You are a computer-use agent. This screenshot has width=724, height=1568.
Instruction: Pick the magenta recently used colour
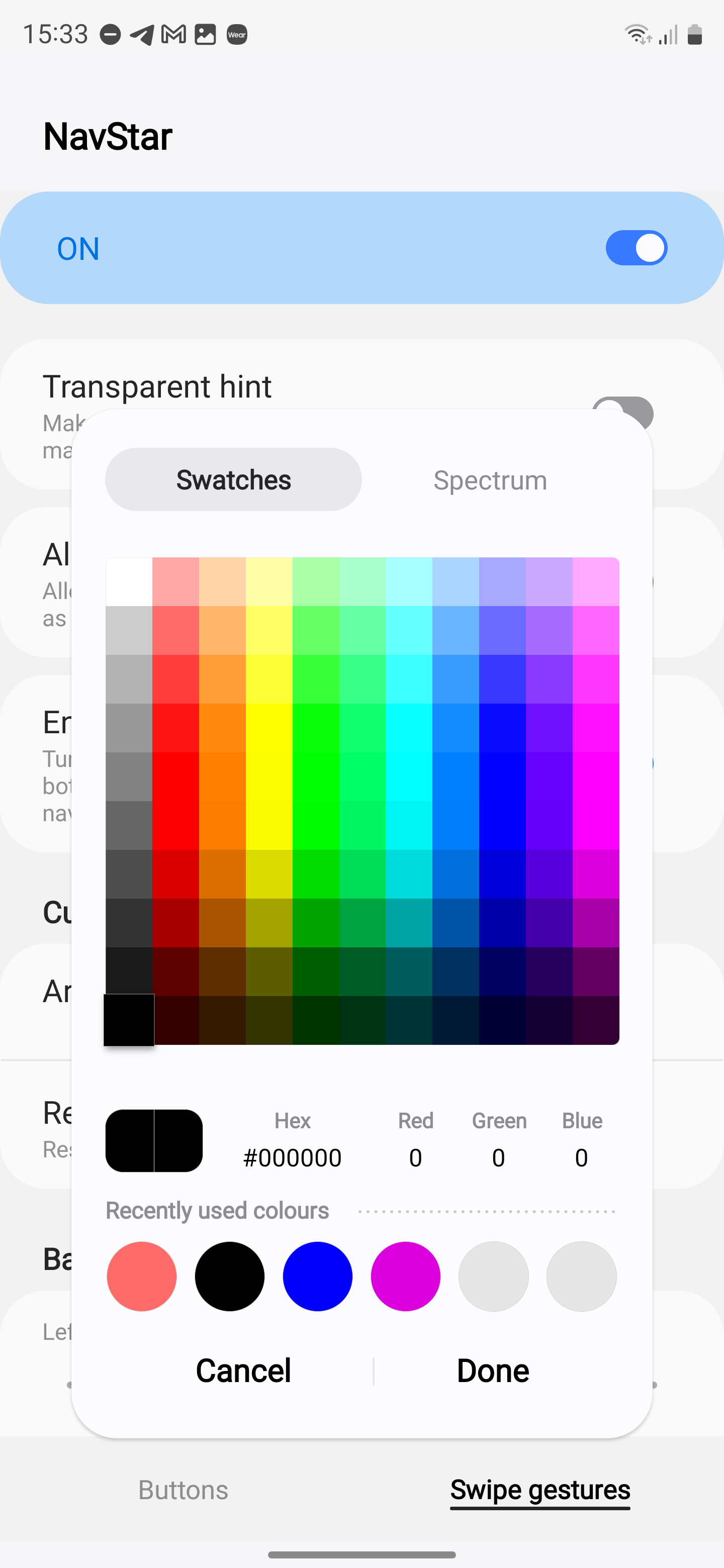(x=406, y=1277)
